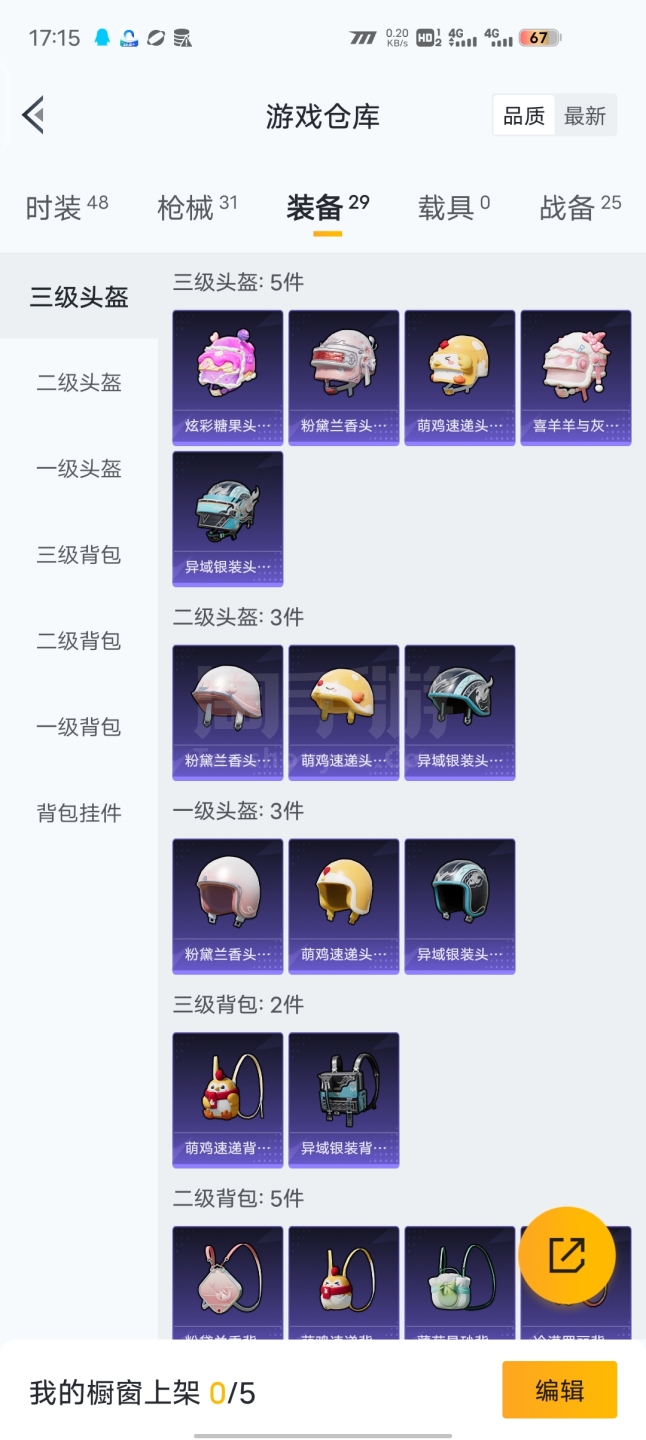This screenshot has height=1440, width=646.
Task: Go back from the 游戏仓库 page
Action: tap(34, 115)
